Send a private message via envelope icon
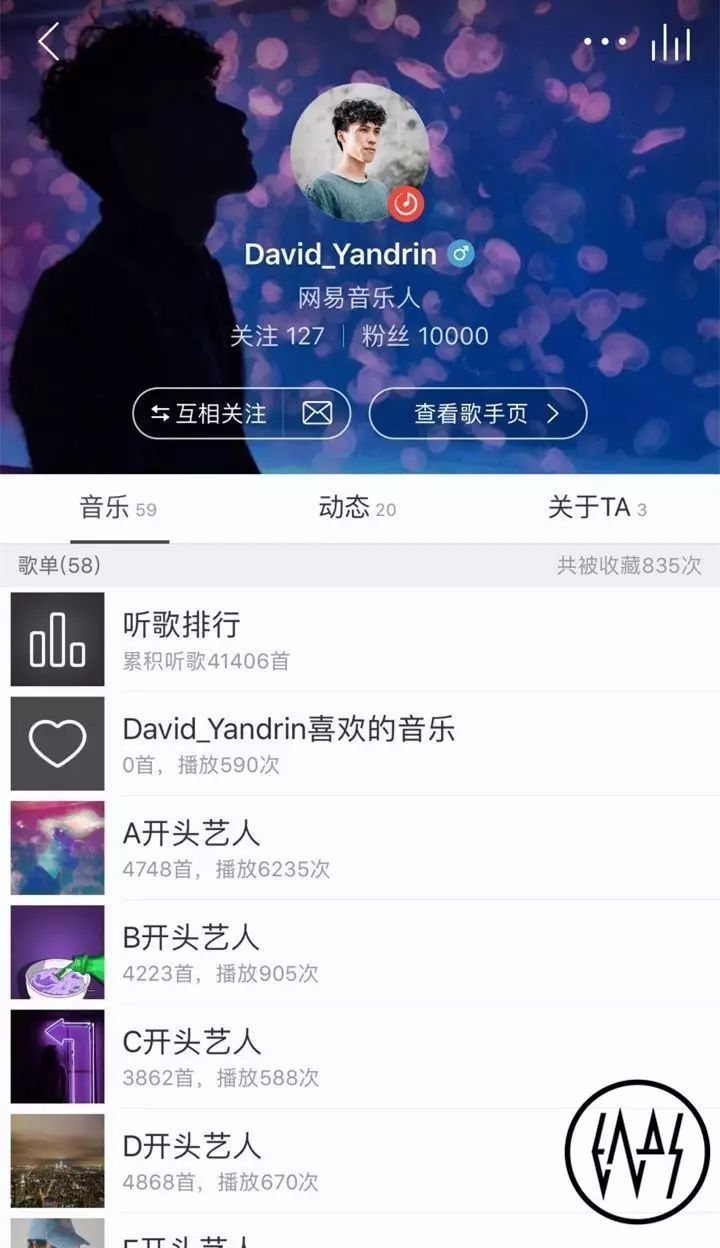The width and height of the screenshot is (720, 1248). pos(317,413)
